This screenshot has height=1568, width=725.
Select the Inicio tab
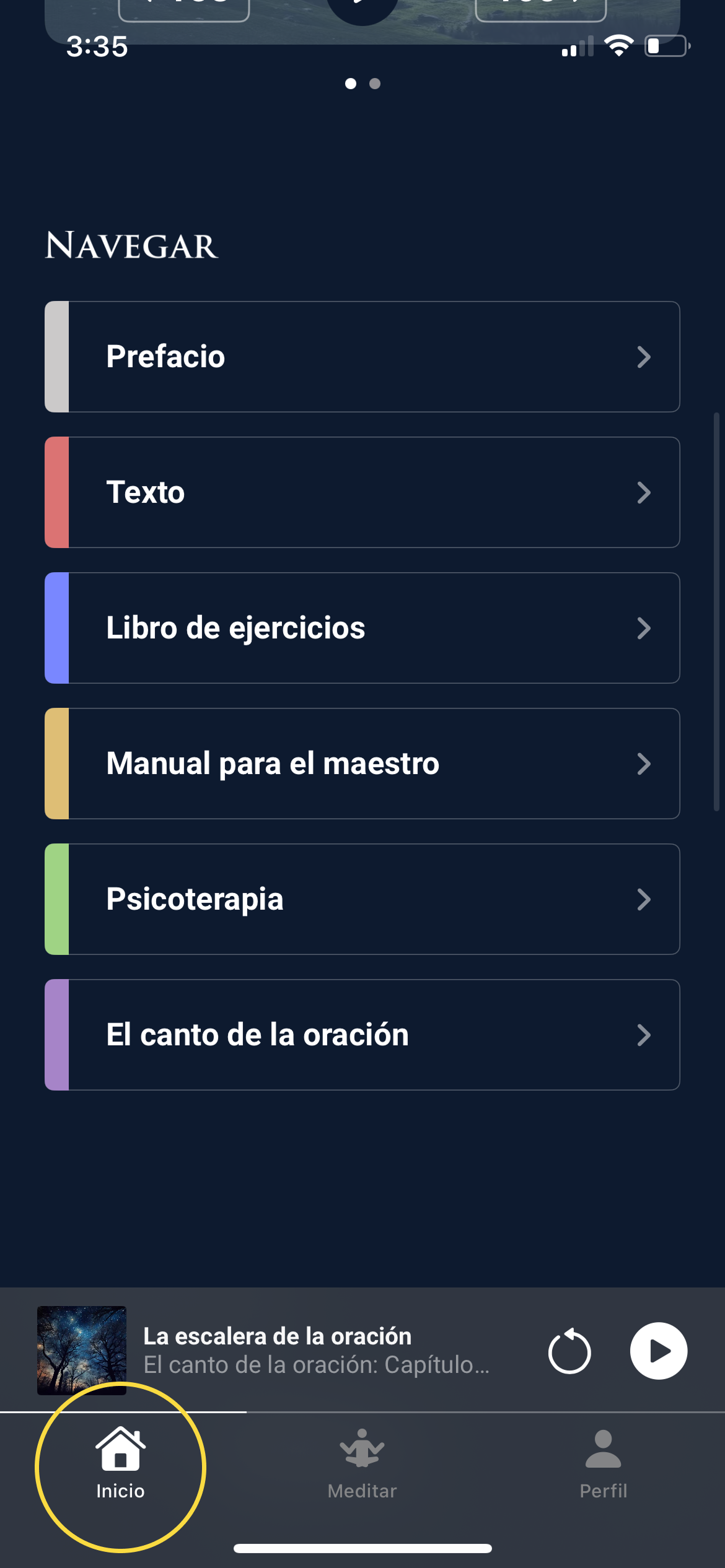(x=120, y=1465)
